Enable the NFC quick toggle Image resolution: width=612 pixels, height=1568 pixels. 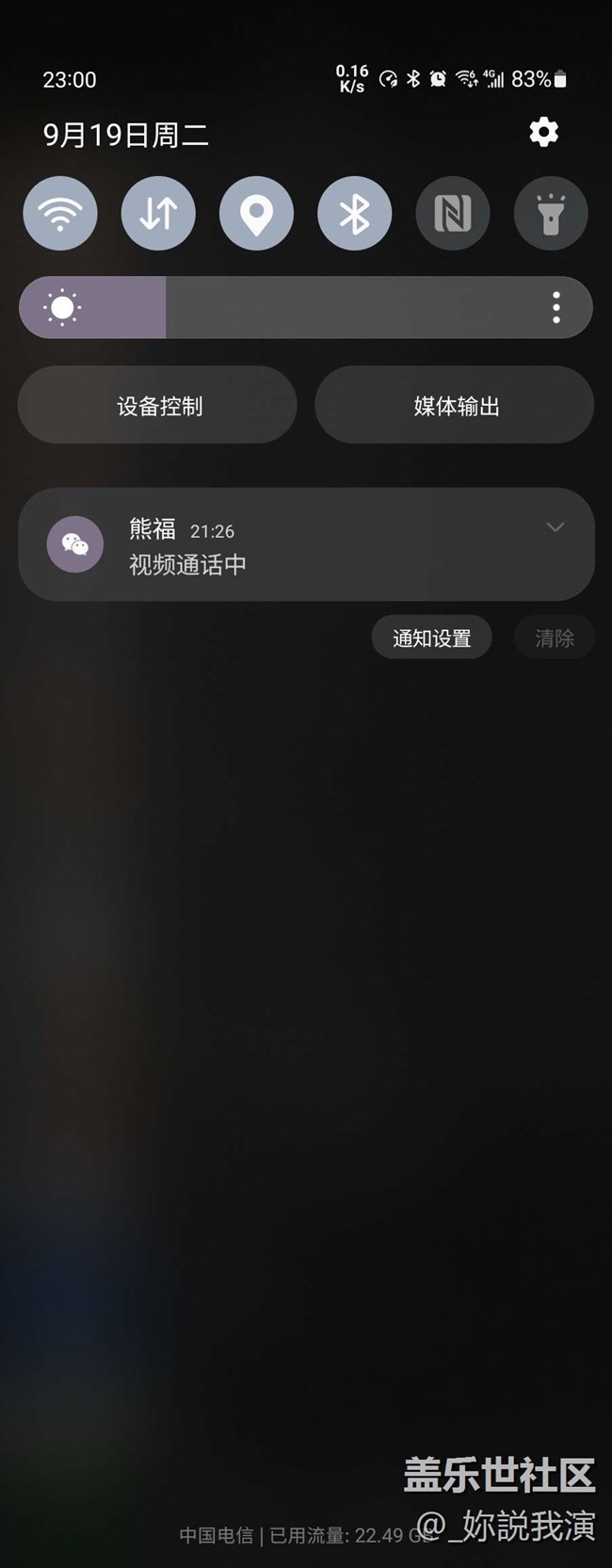pyautogui.click(x=453, y=214)
